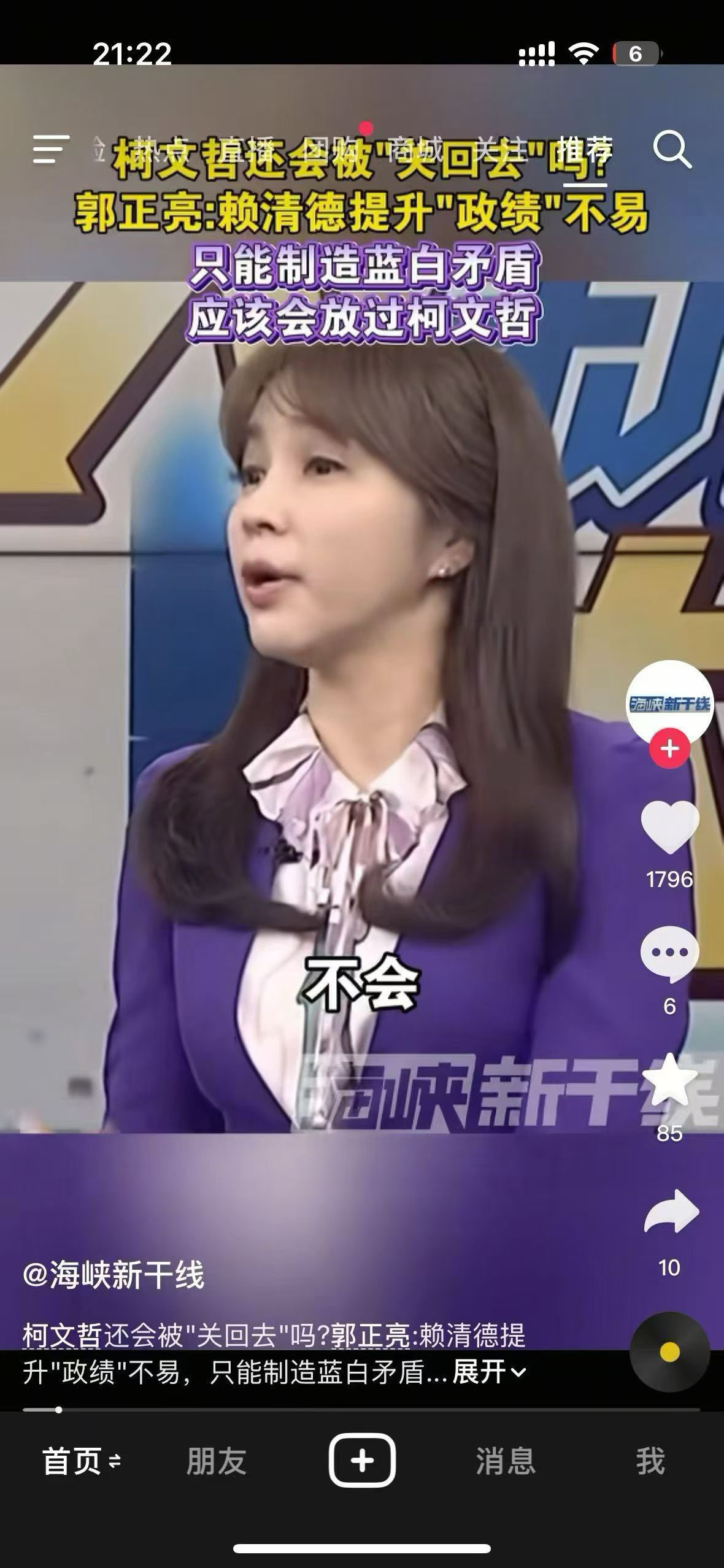The width and height of the screenshot is (724, 1568).
Task: Create a new post with plus button
Action: pos(362,1461)
